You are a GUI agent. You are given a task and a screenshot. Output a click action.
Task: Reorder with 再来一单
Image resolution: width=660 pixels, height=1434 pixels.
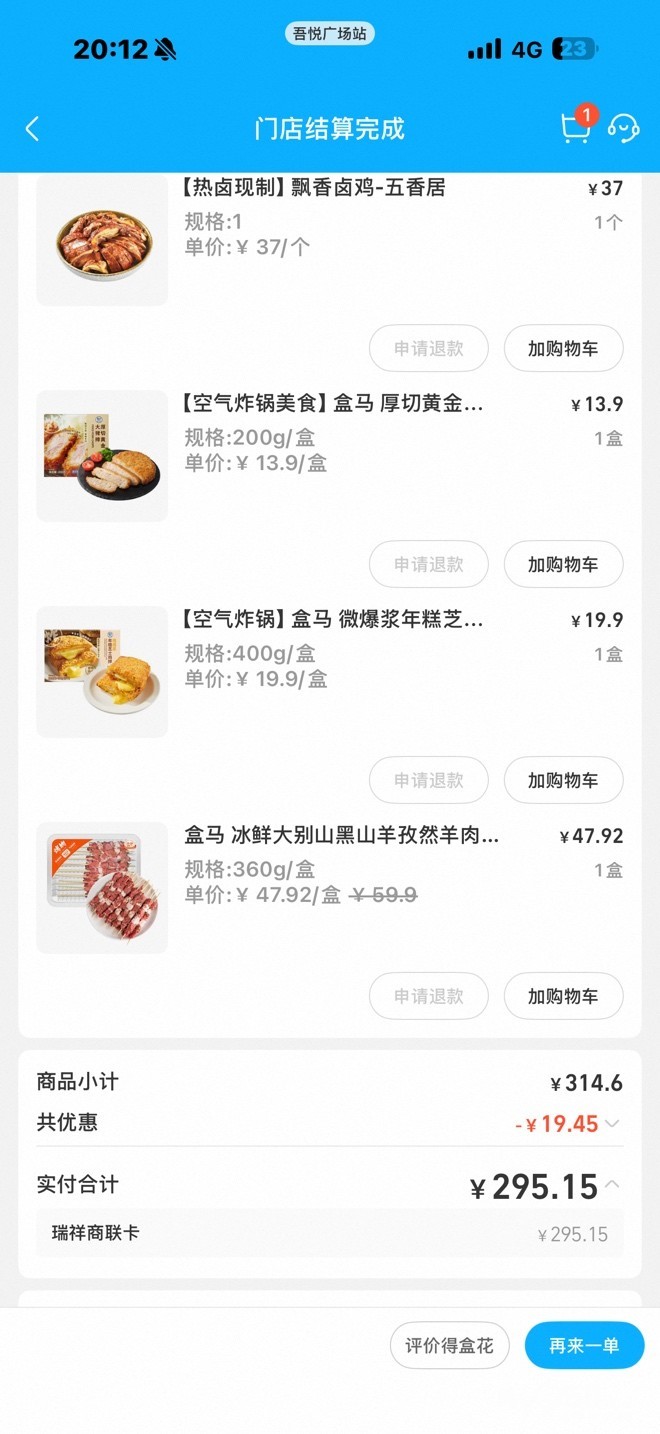pyautogui.click(x=584, y=1346)
